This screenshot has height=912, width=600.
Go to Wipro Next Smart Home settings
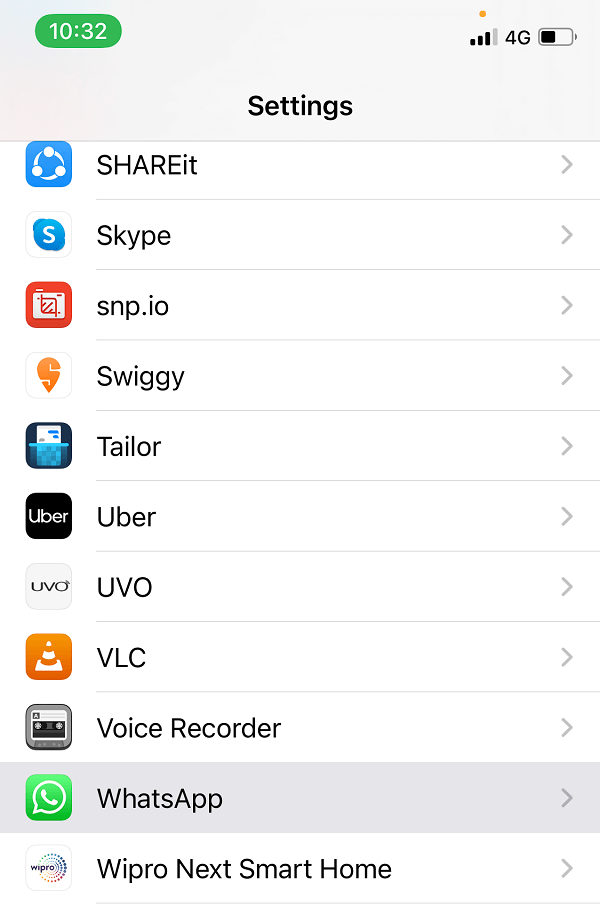300,868
